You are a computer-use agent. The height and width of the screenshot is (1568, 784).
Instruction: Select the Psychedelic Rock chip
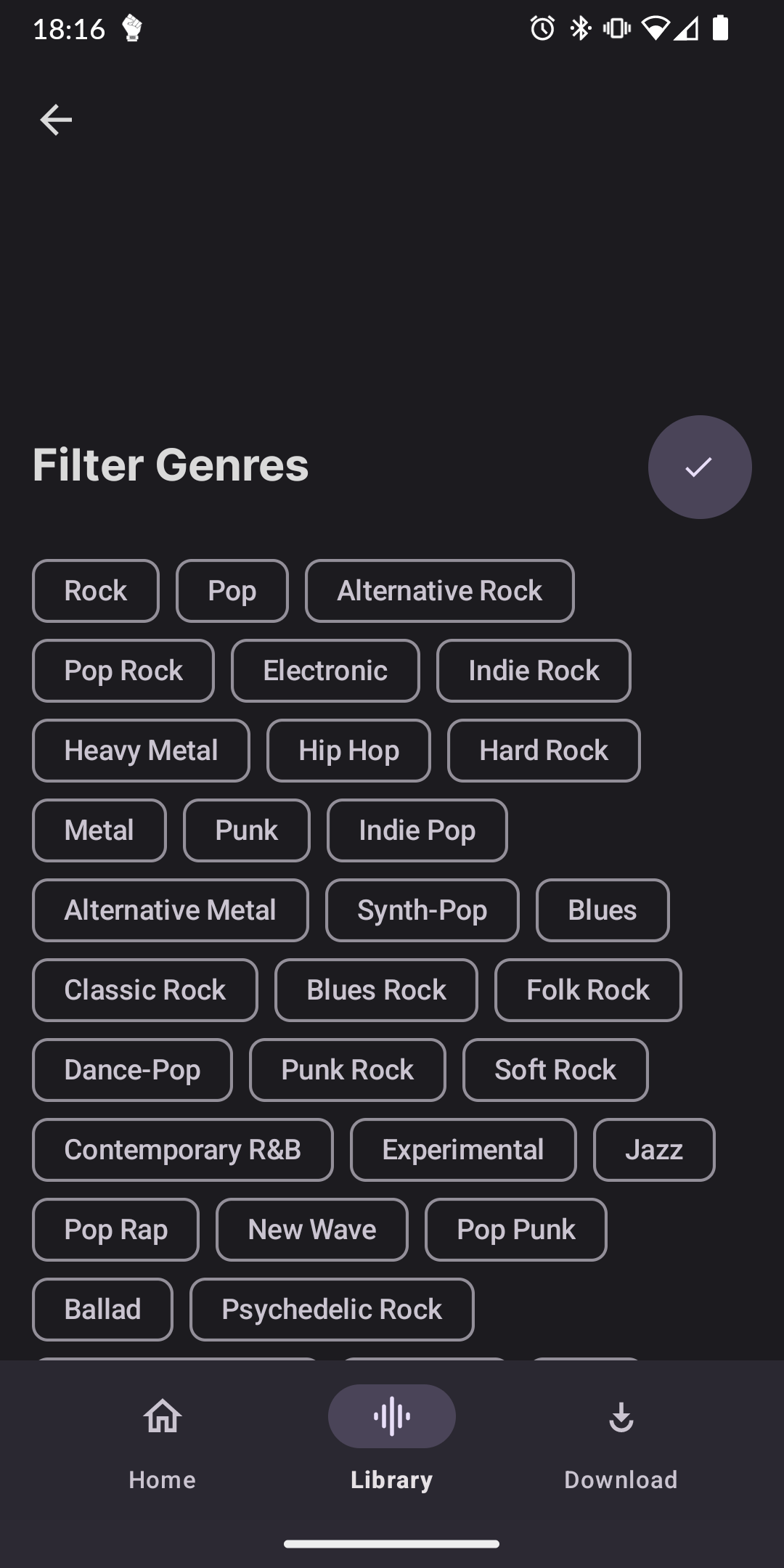tap(332, 1310)
